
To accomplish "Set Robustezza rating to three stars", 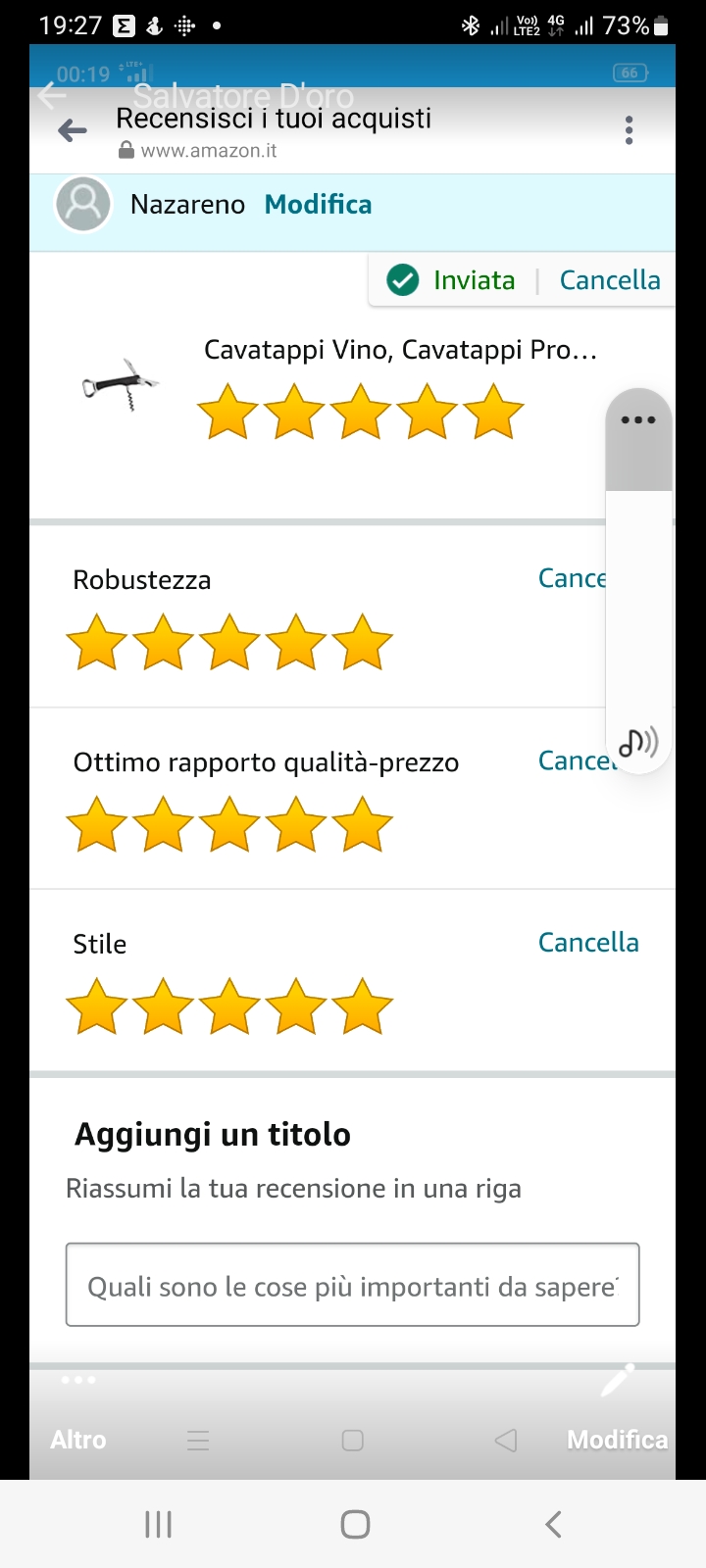I will [x=229, y=644].
